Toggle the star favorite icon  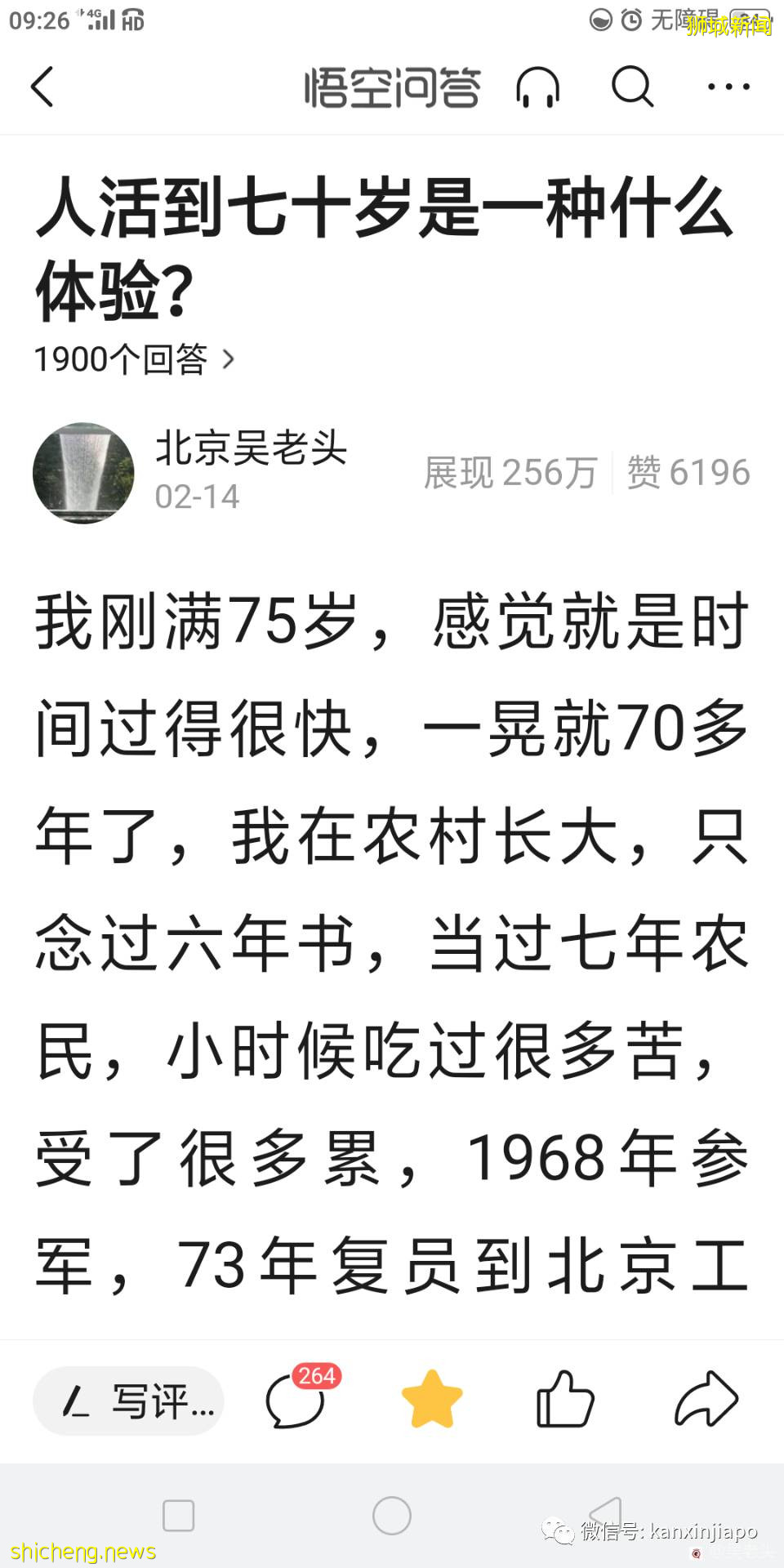click(x=432, y=1400)
